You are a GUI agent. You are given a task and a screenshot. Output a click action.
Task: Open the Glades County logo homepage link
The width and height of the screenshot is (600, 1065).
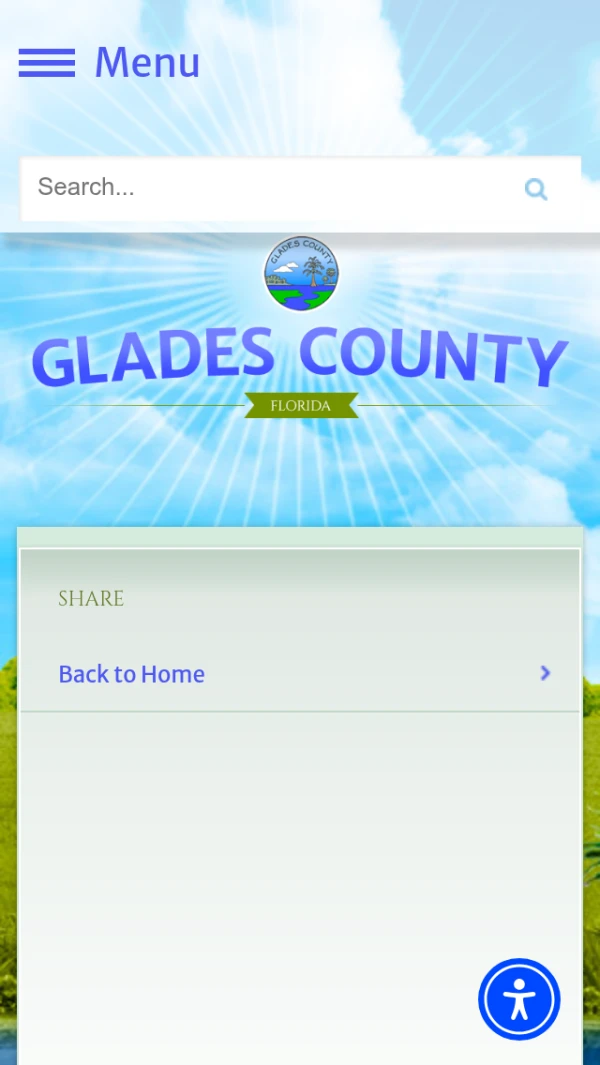pos(300,330)
